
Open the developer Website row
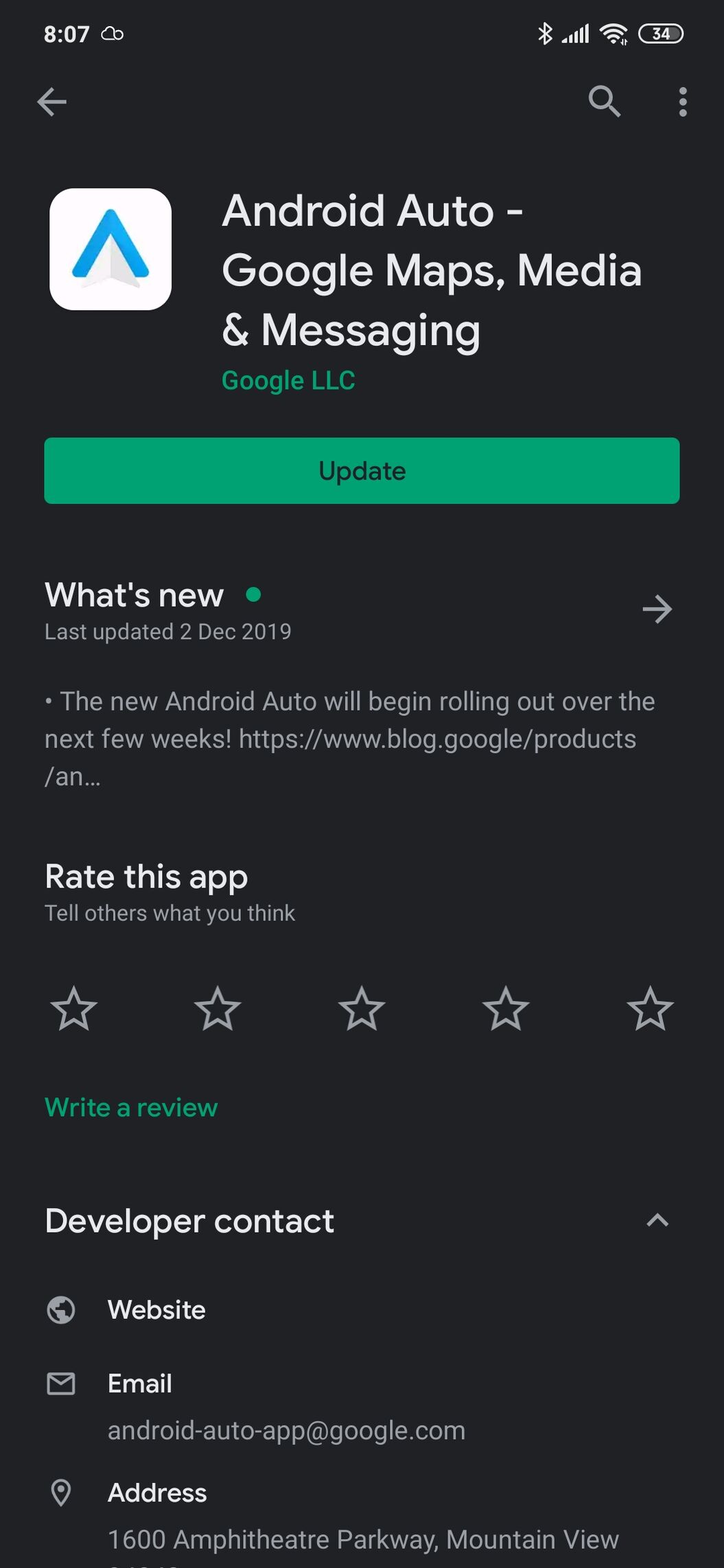pyautogui.click(x=362, y=1309)
